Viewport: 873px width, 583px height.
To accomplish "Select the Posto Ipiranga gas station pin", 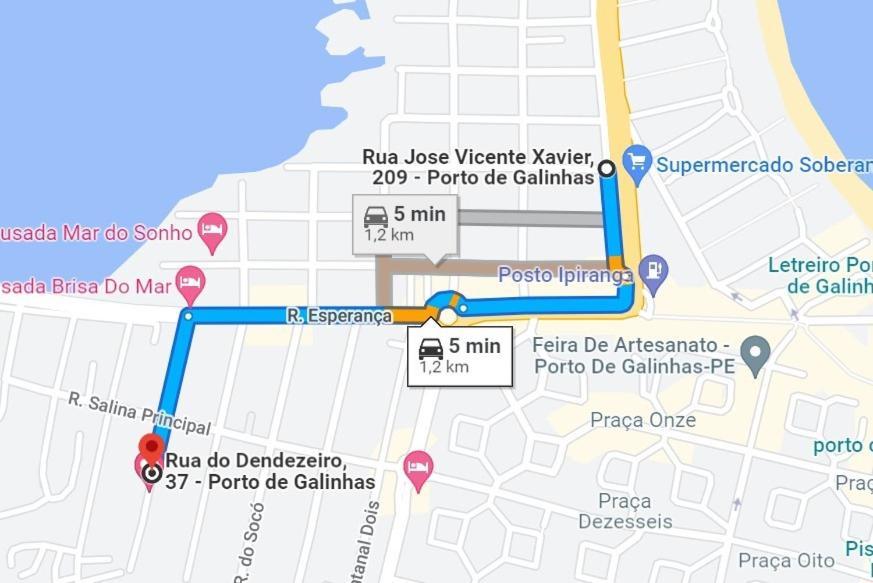I will (x=654, y=269).
